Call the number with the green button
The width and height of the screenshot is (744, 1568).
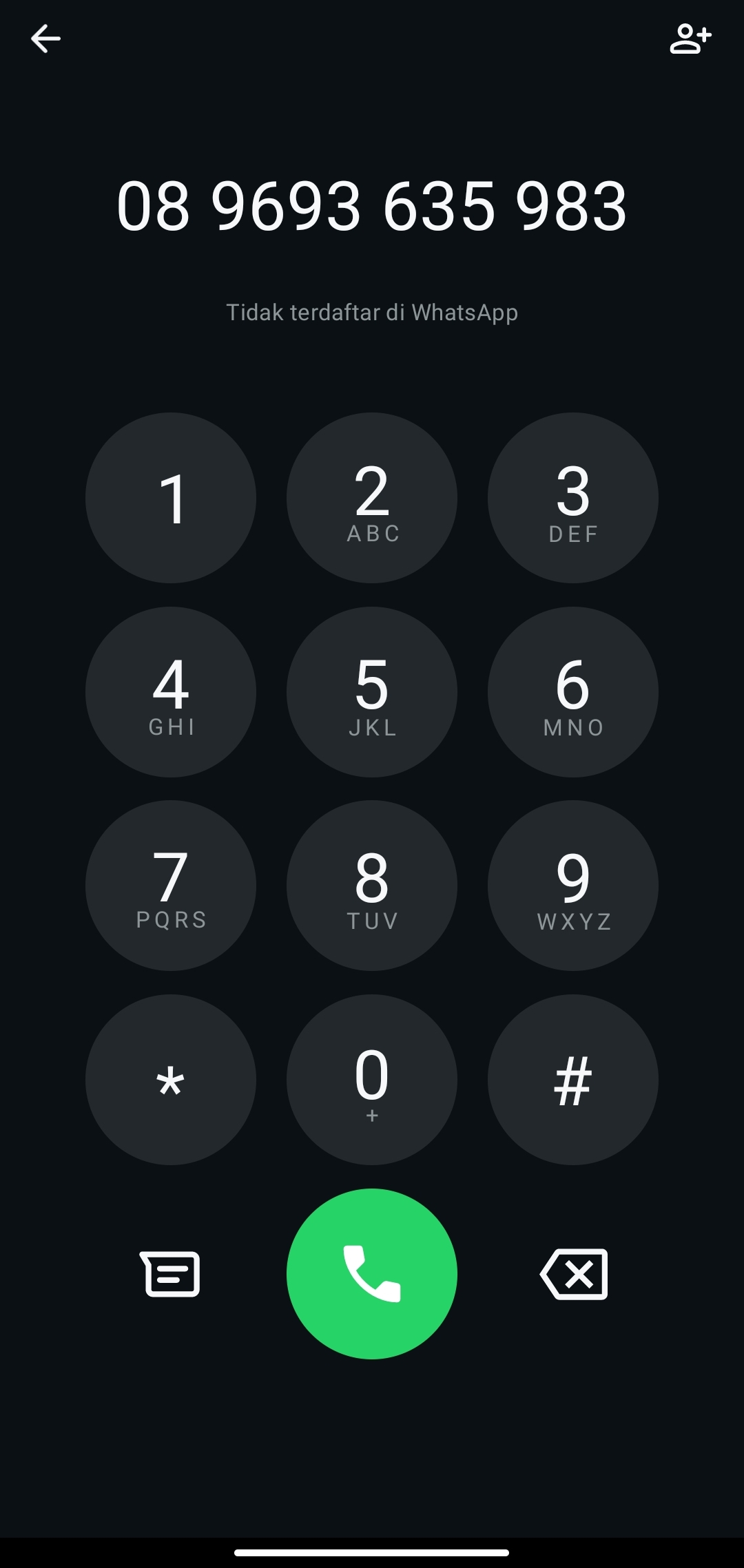click(372, 1274)
